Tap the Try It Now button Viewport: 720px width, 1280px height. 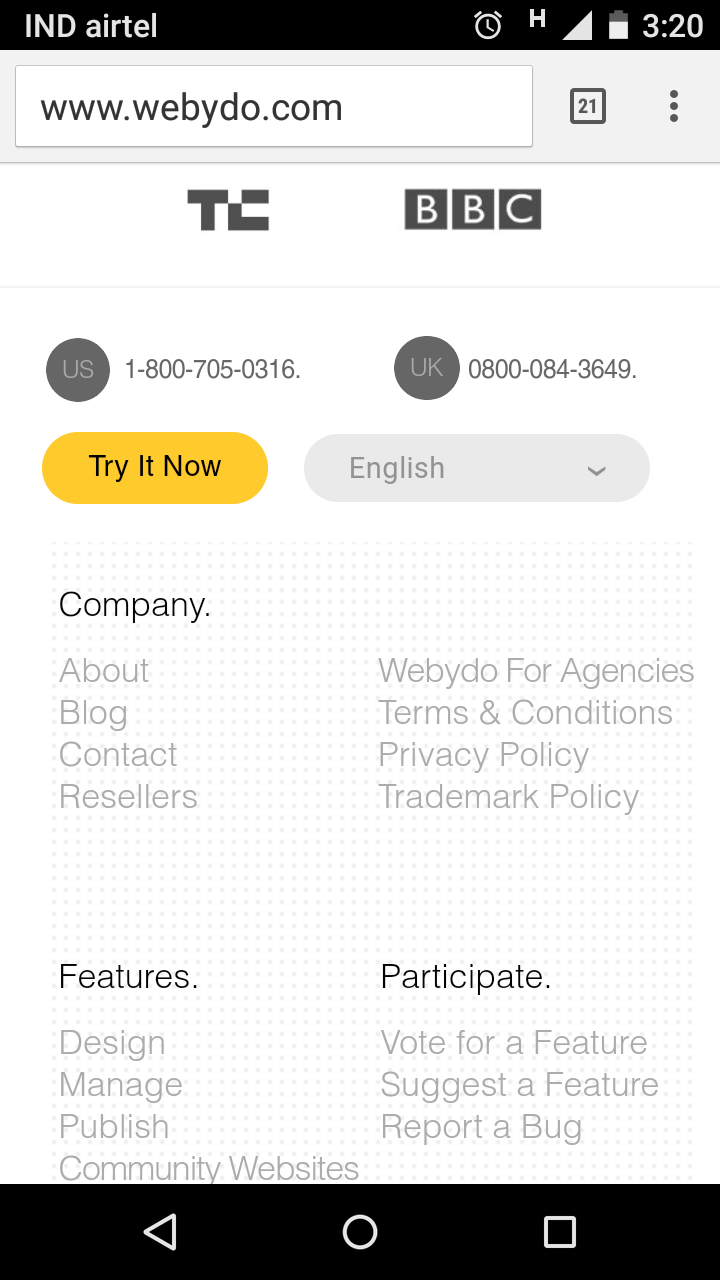point(155,467)
